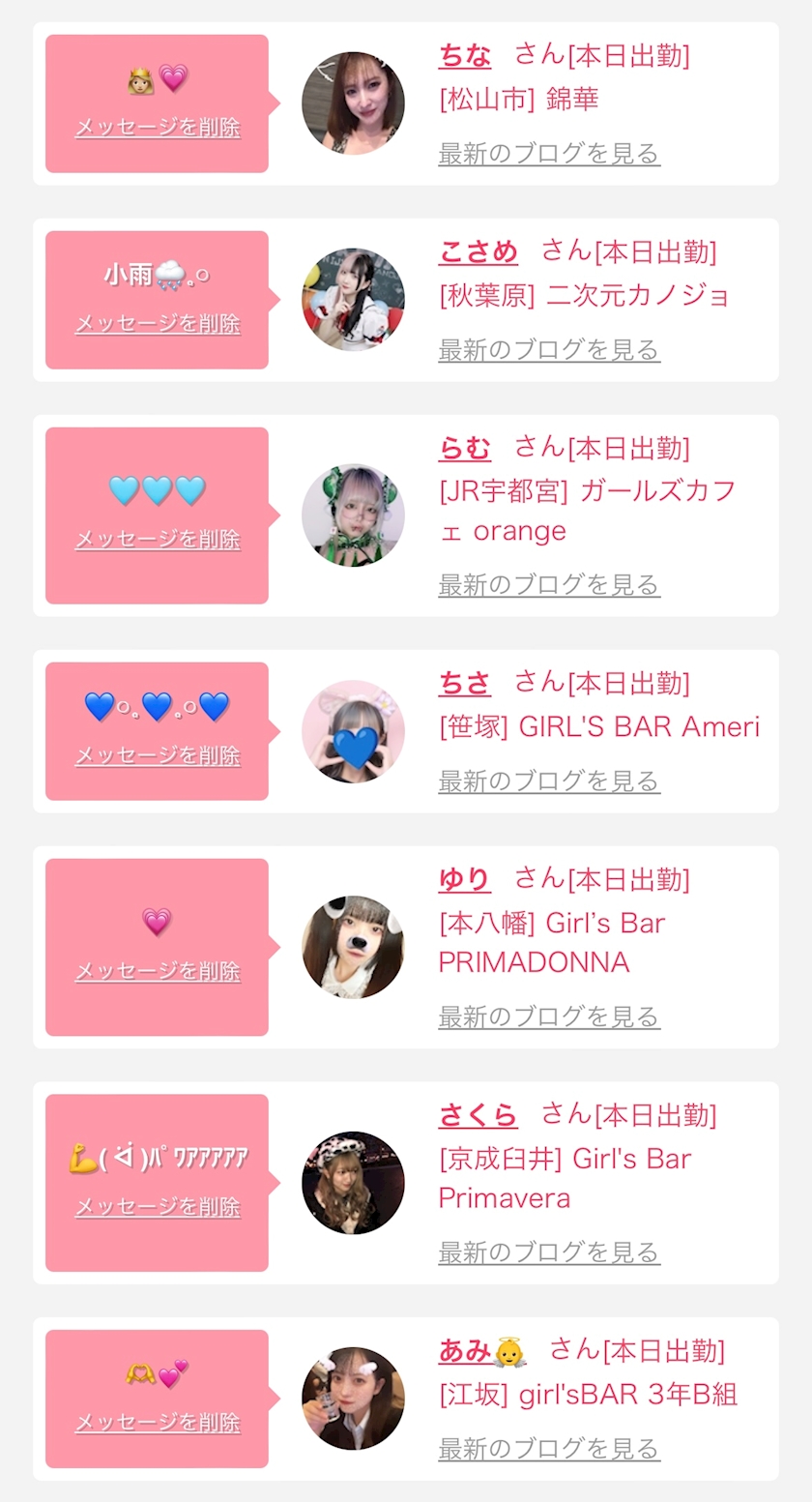812x1502 pixels.
Task: Delete the message sent to さくら
Action: pyautogui.click(x=158, y=1207)
